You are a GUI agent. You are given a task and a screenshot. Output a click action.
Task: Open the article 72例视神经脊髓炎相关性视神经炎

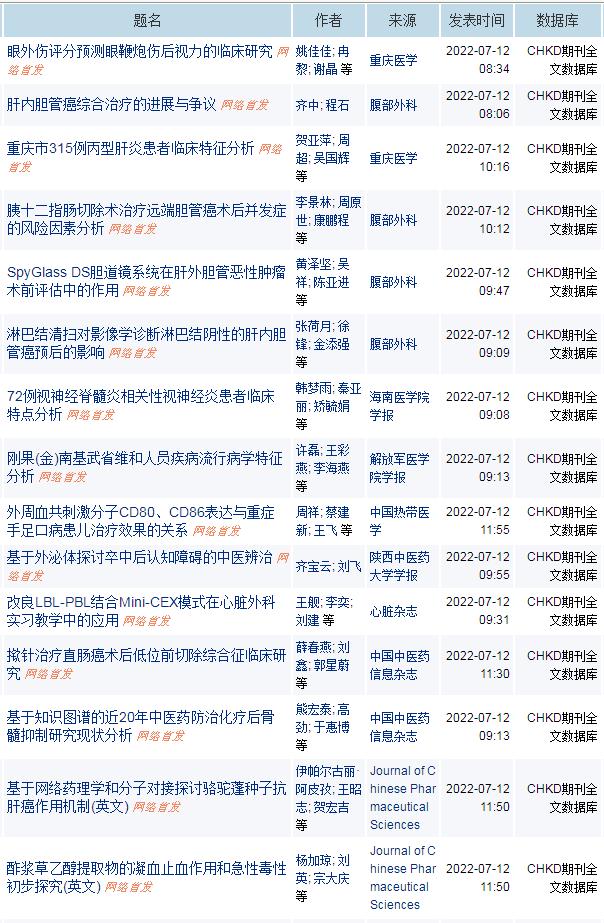tap(140, 394)
